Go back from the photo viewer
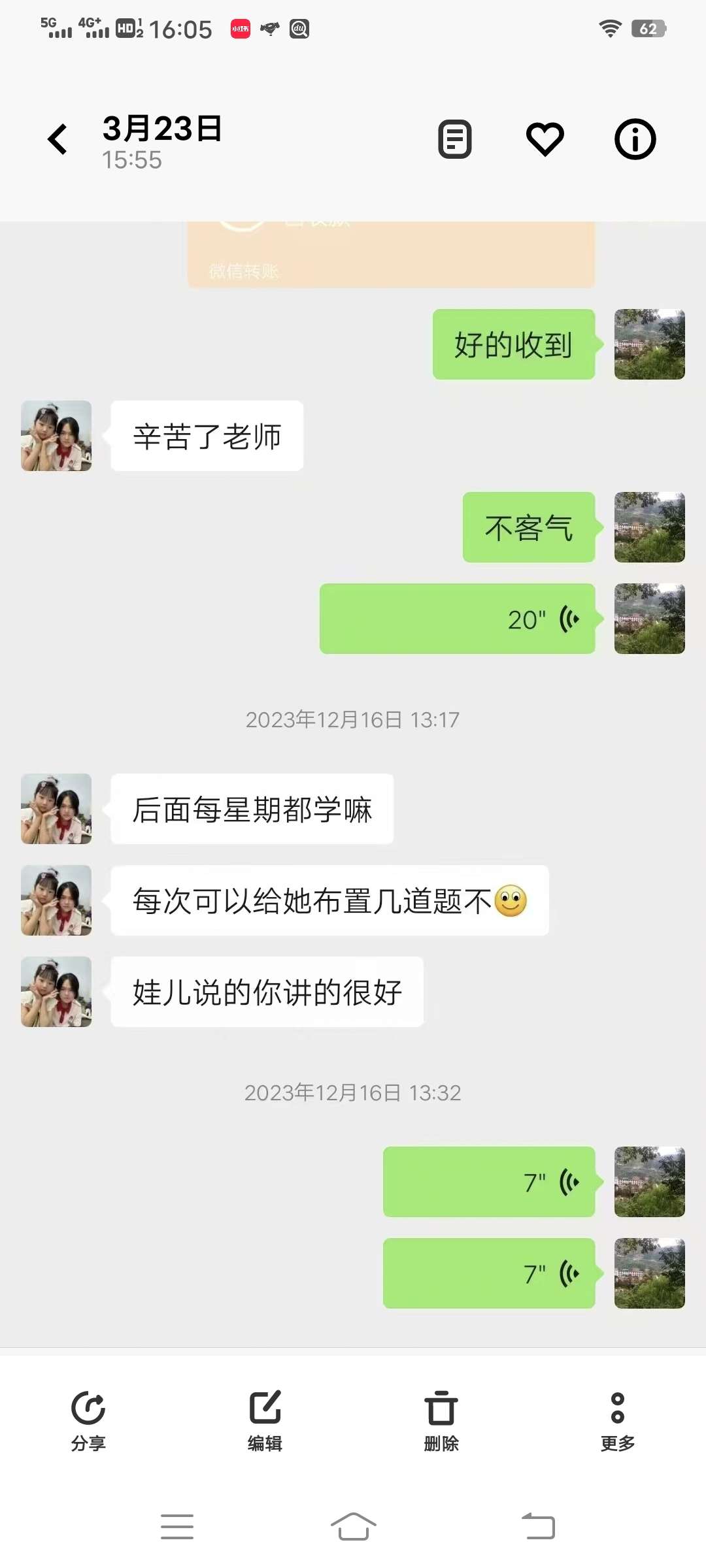 [x=58, y=139]
